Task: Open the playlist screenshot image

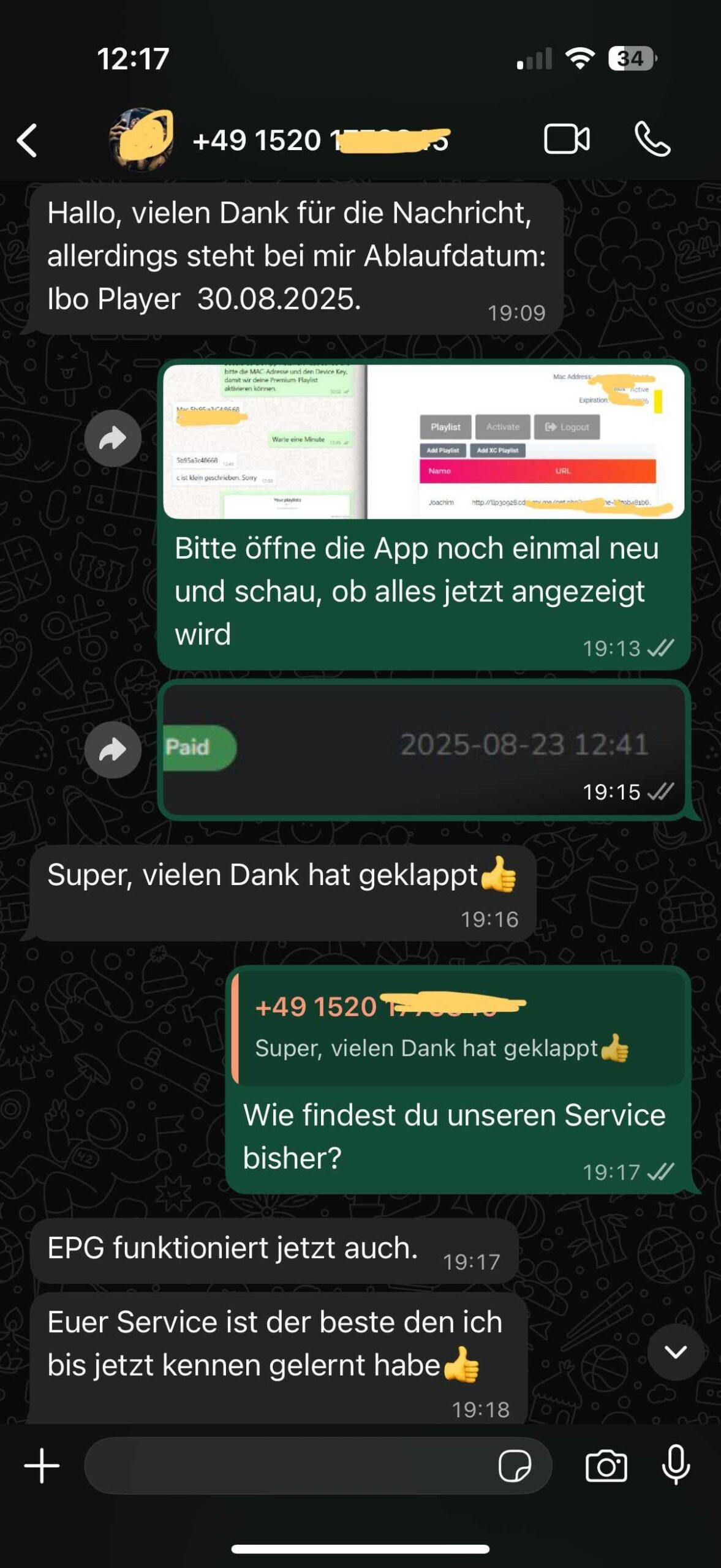Action: [x=424, y=442]
